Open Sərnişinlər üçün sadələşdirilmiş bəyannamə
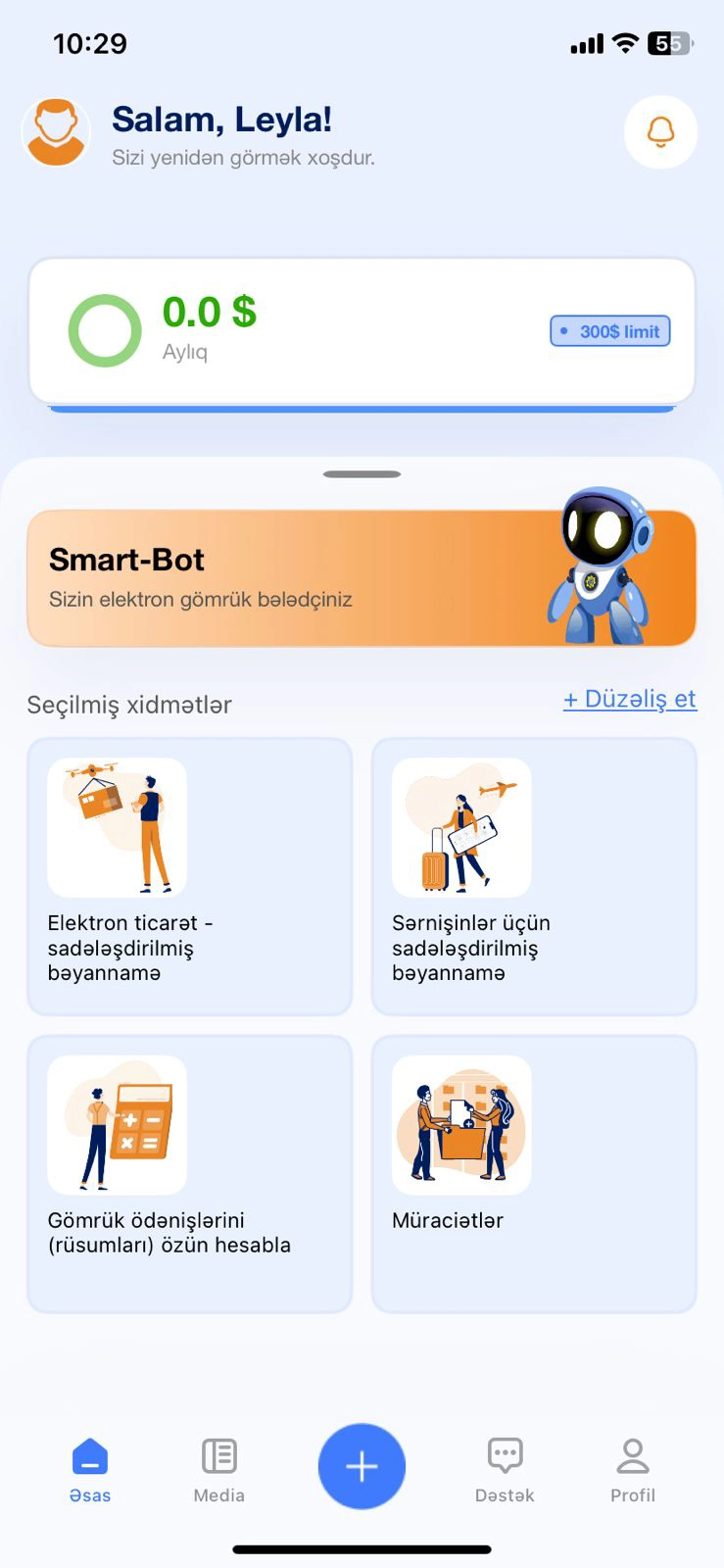 pos(534,876)
